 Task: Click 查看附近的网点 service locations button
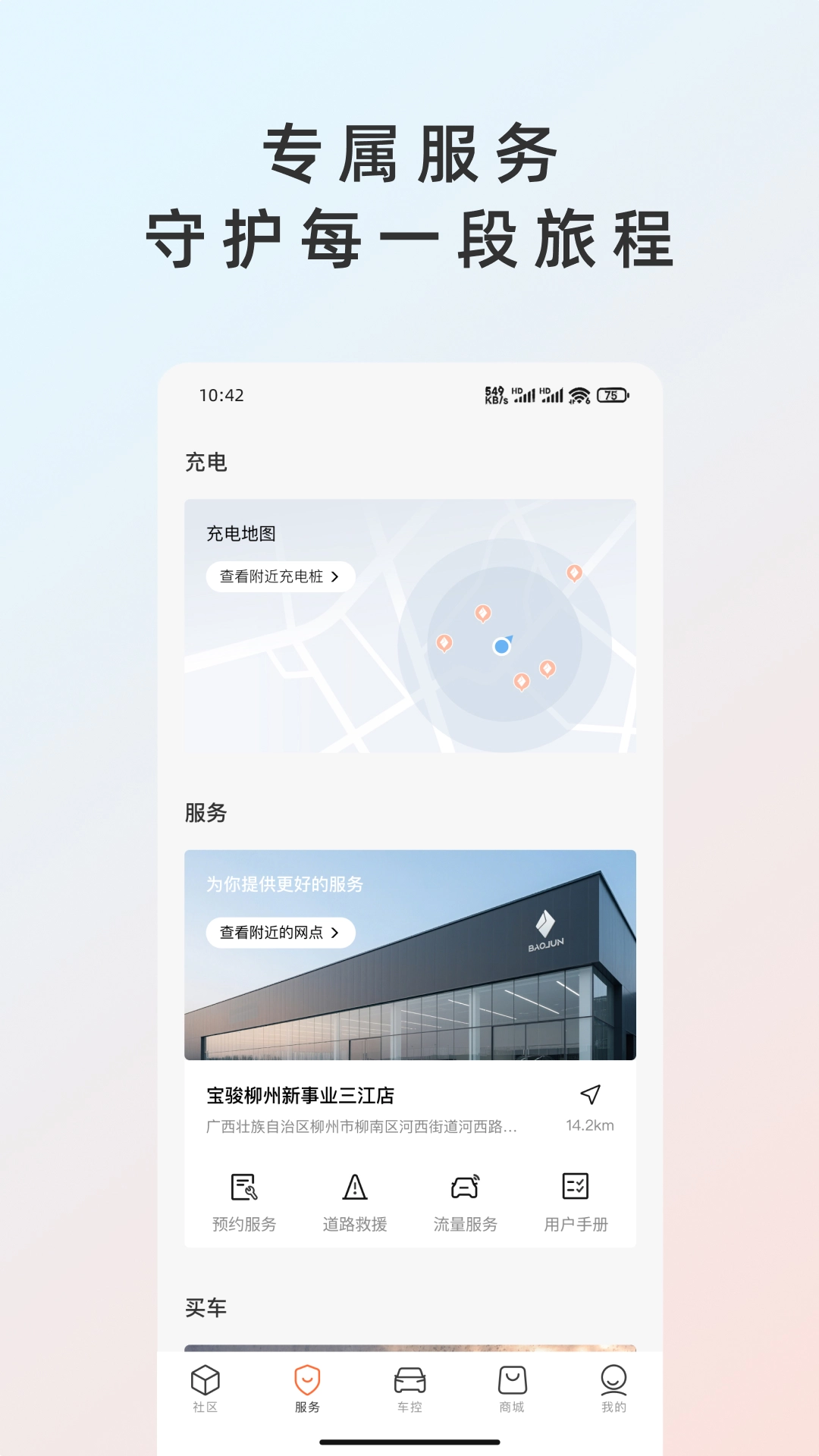[x=281, y=934]
